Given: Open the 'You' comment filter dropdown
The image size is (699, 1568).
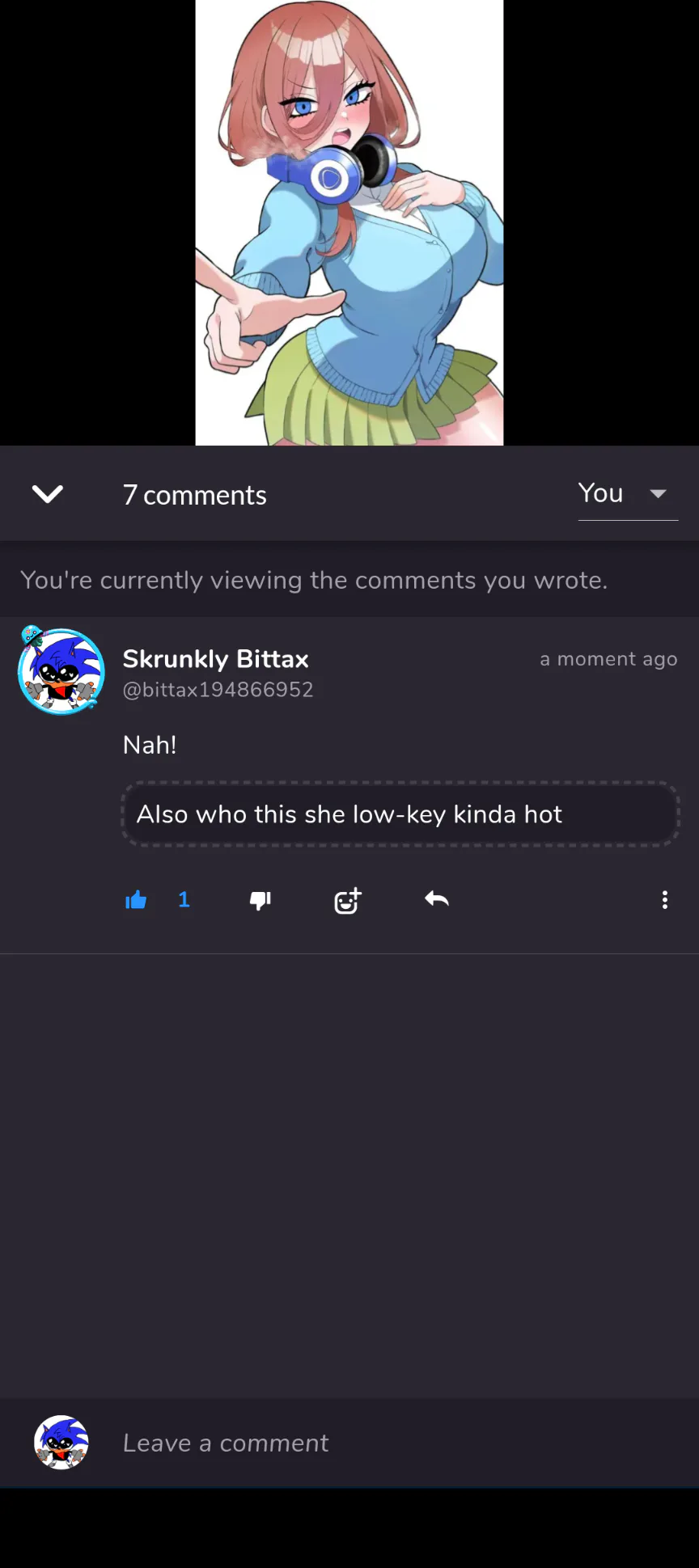Looking at the screenshot, I should (x=627, y=494).
